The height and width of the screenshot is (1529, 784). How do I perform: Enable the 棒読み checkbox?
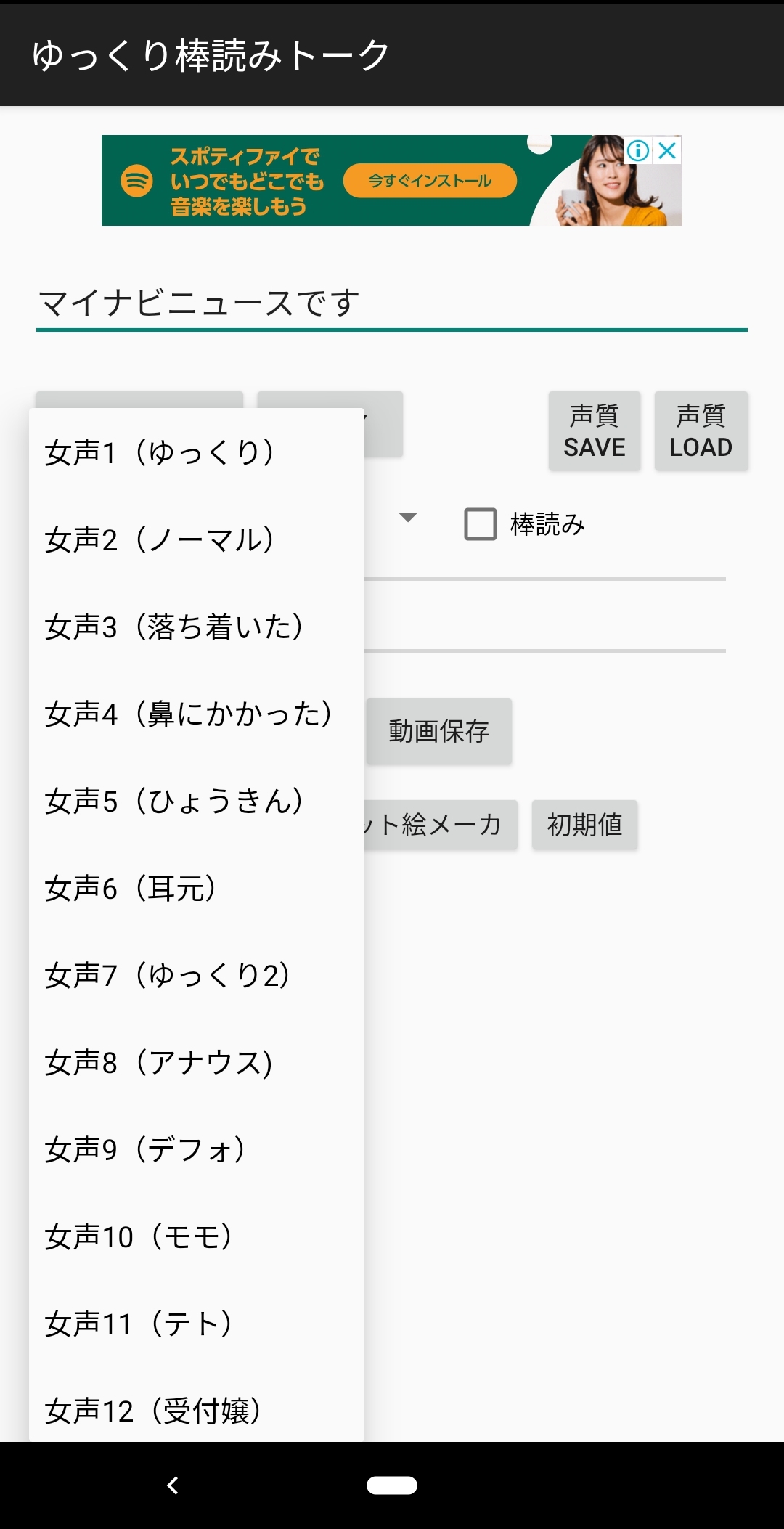[x=481, y=524]
